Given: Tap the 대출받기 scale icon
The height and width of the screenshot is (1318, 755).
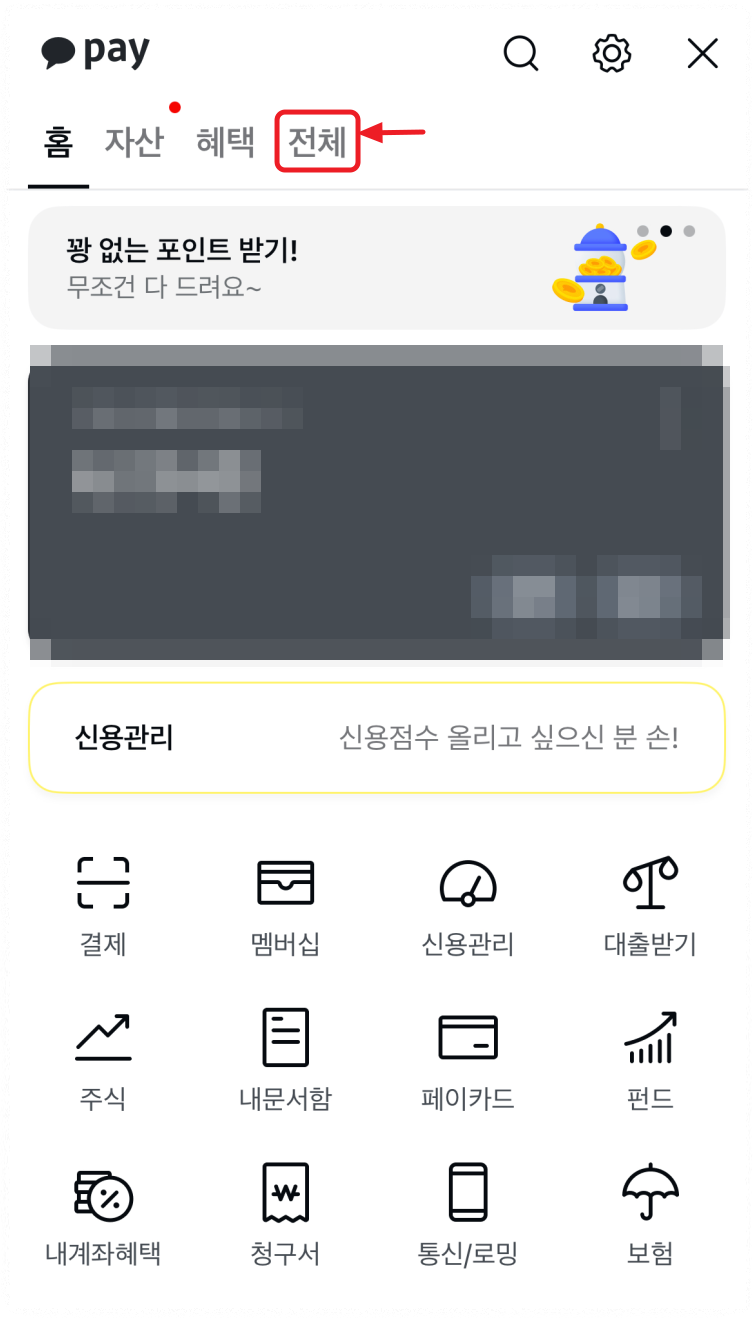Looking at the screenshot, I should click(x=650, y=883).
